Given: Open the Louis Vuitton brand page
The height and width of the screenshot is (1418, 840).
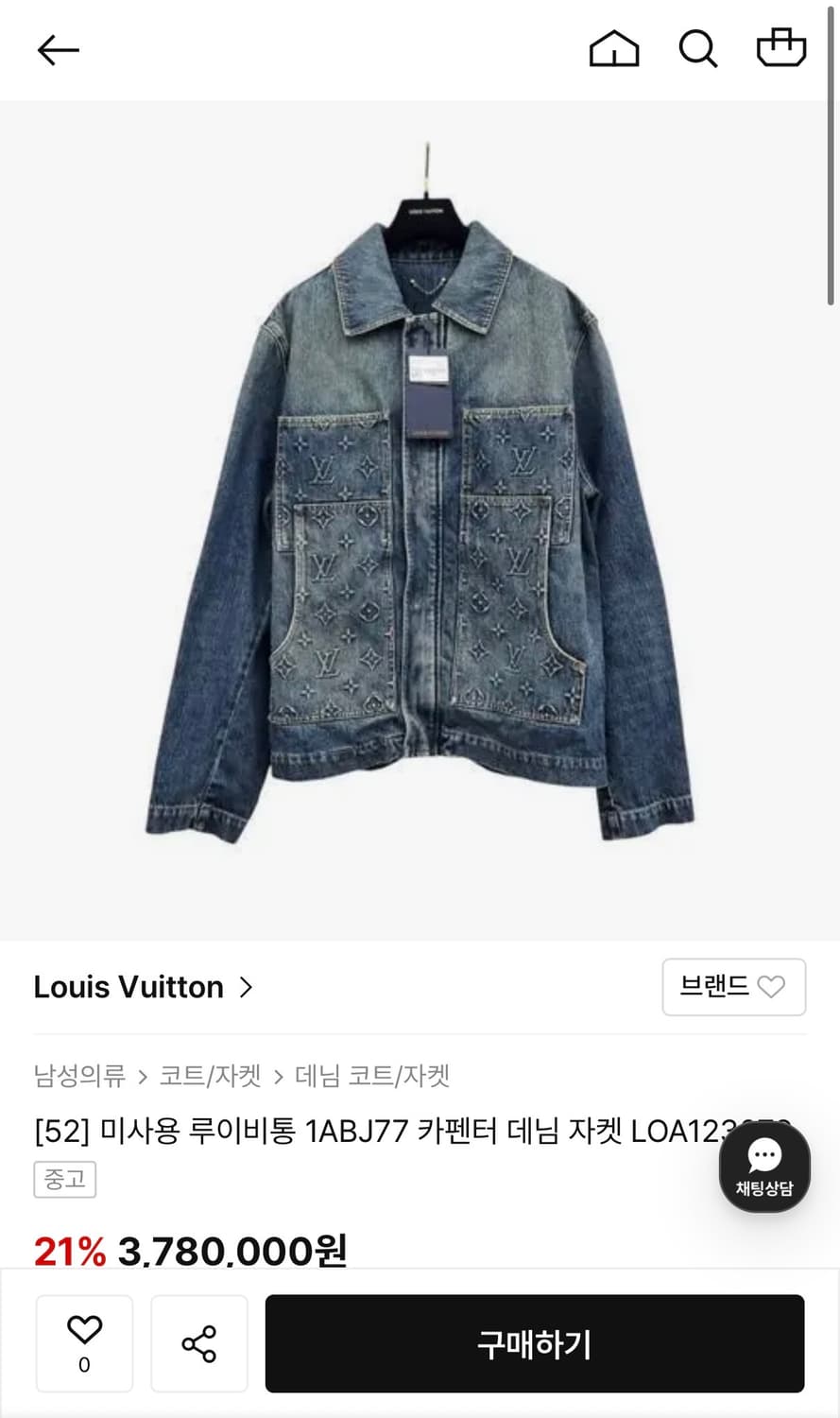Looking at the screenshot, I should pos(128,987).
